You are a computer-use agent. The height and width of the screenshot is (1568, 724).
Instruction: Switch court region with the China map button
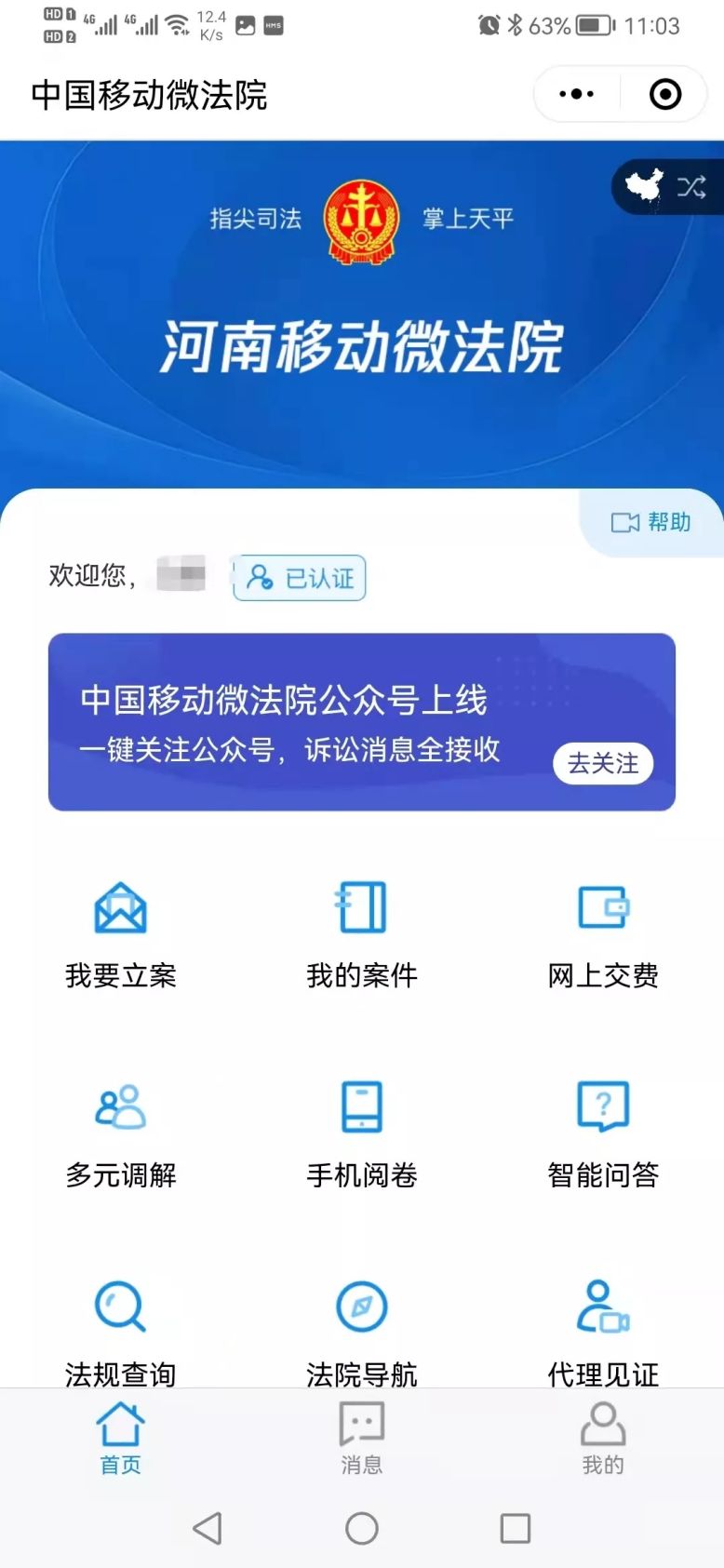(666, 186)
